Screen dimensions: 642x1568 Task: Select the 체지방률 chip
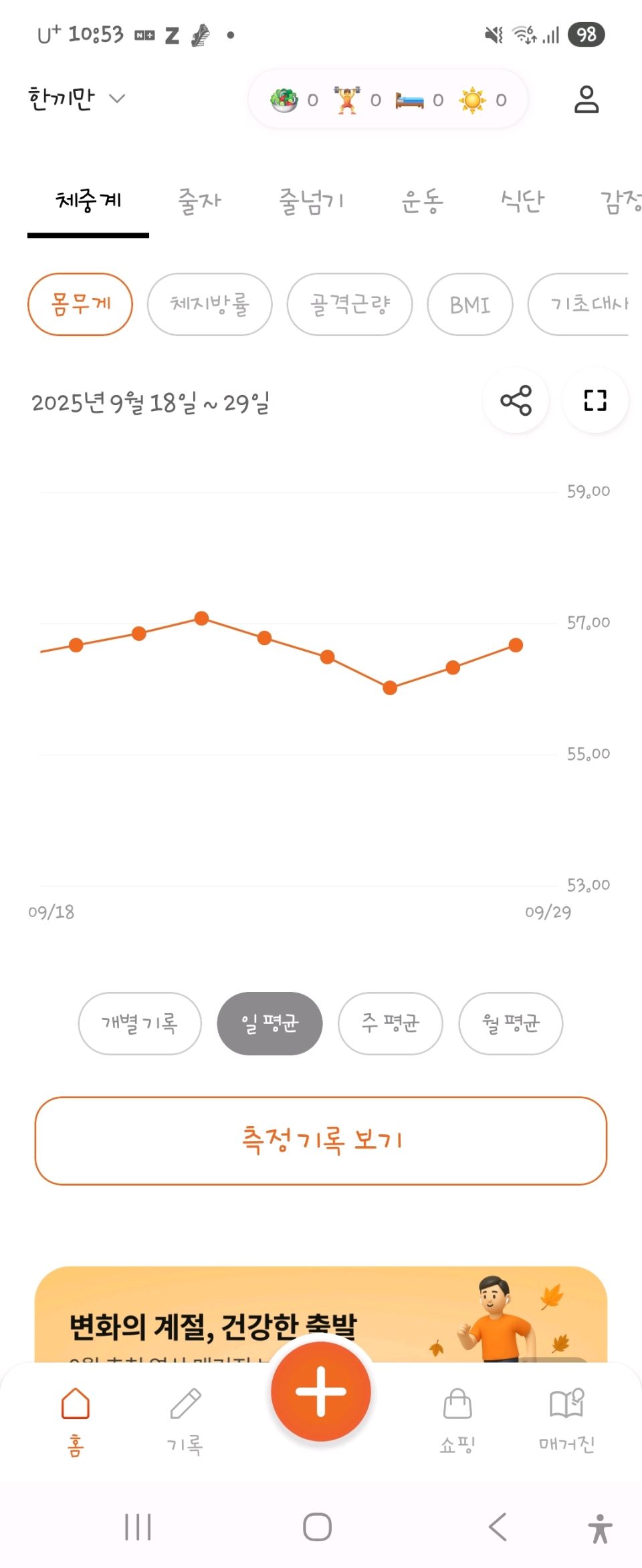(209, 304)
